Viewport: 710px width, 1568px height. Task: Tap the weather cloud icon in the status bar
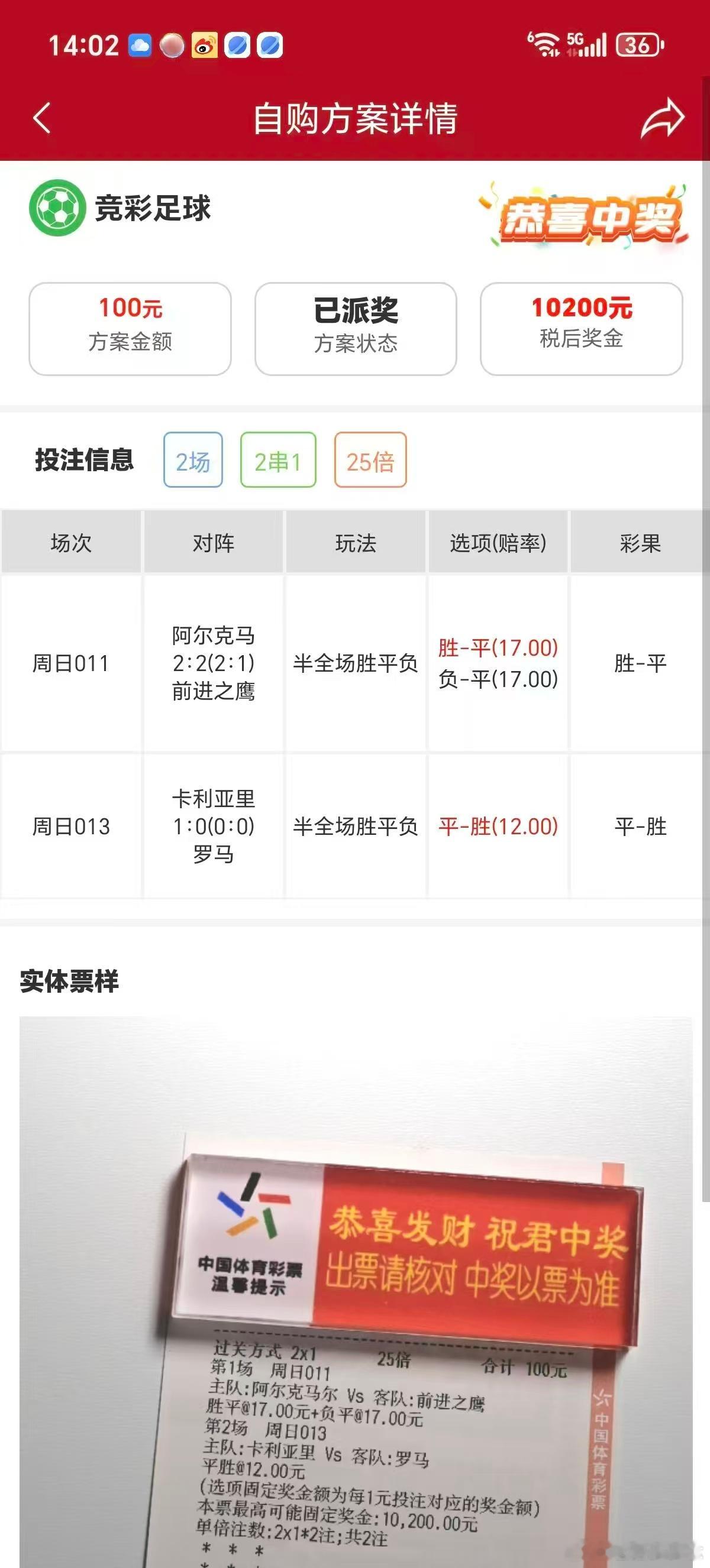139,44
